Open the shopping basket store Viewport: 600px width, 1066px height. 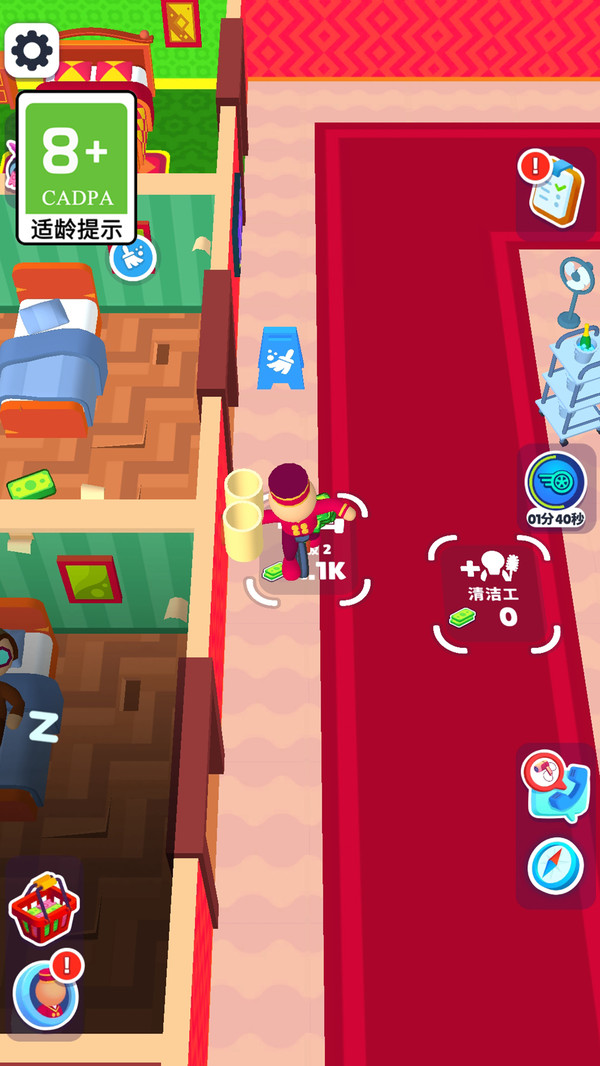(43, 908)
